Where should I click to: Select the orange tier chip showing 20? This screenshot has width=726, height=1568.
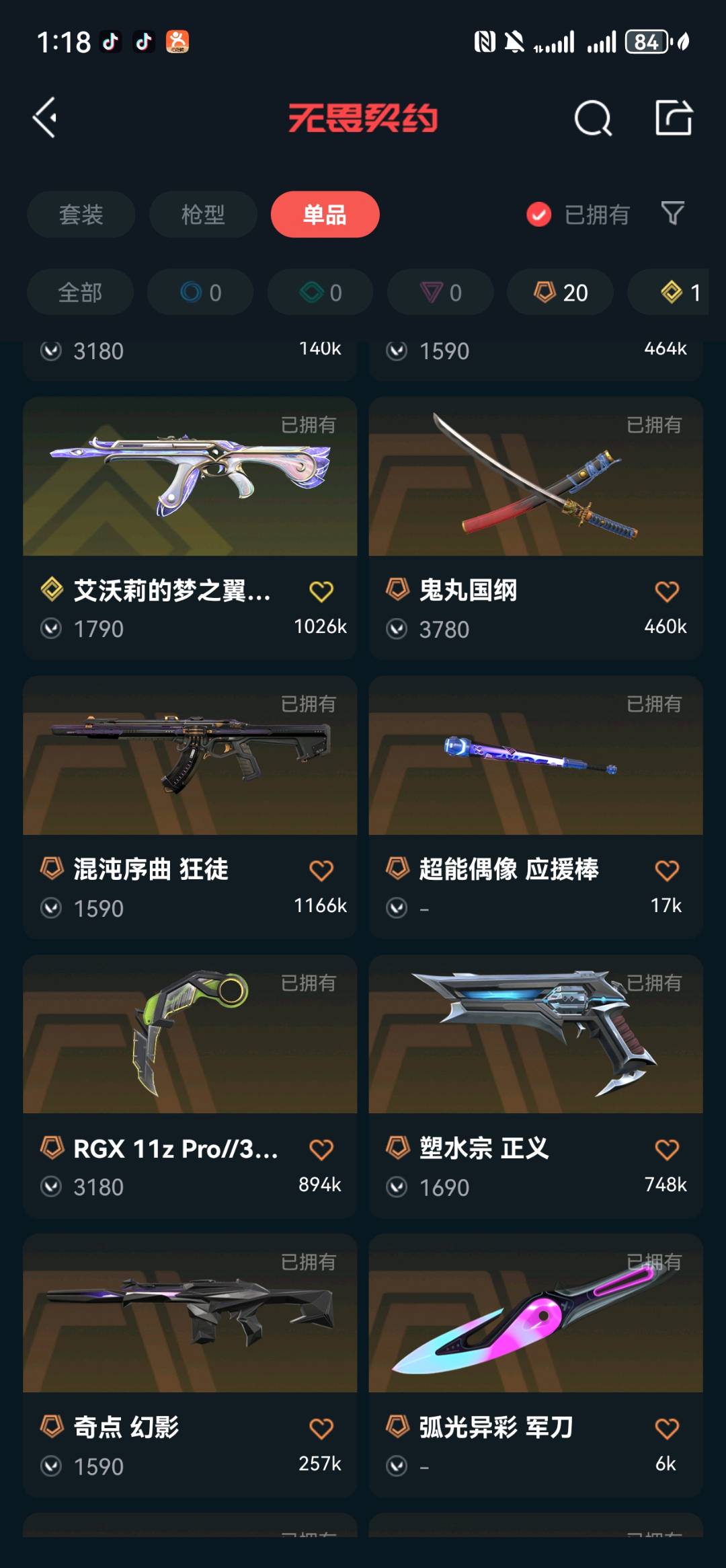[561, 293]
